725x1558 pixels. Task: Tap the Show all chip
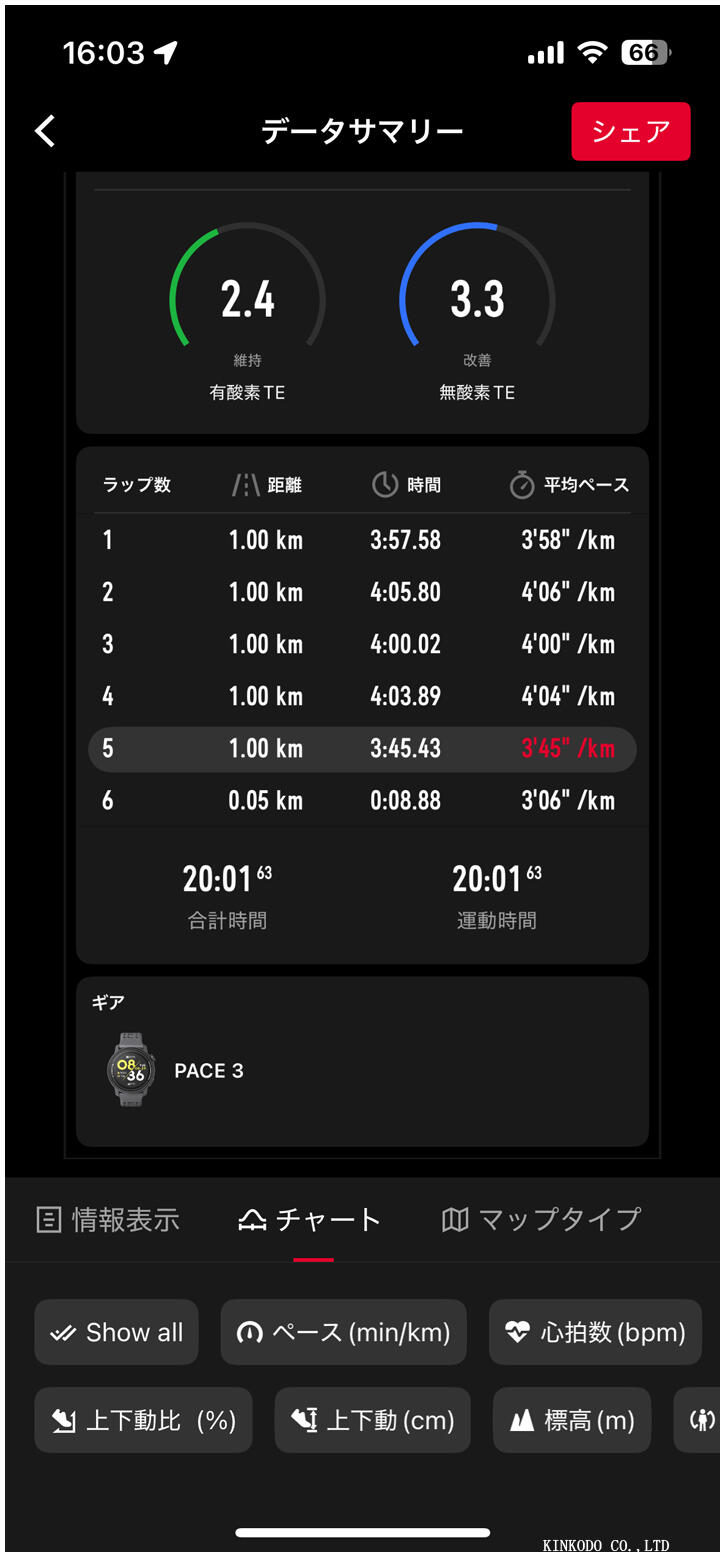tap(117, 1332)
